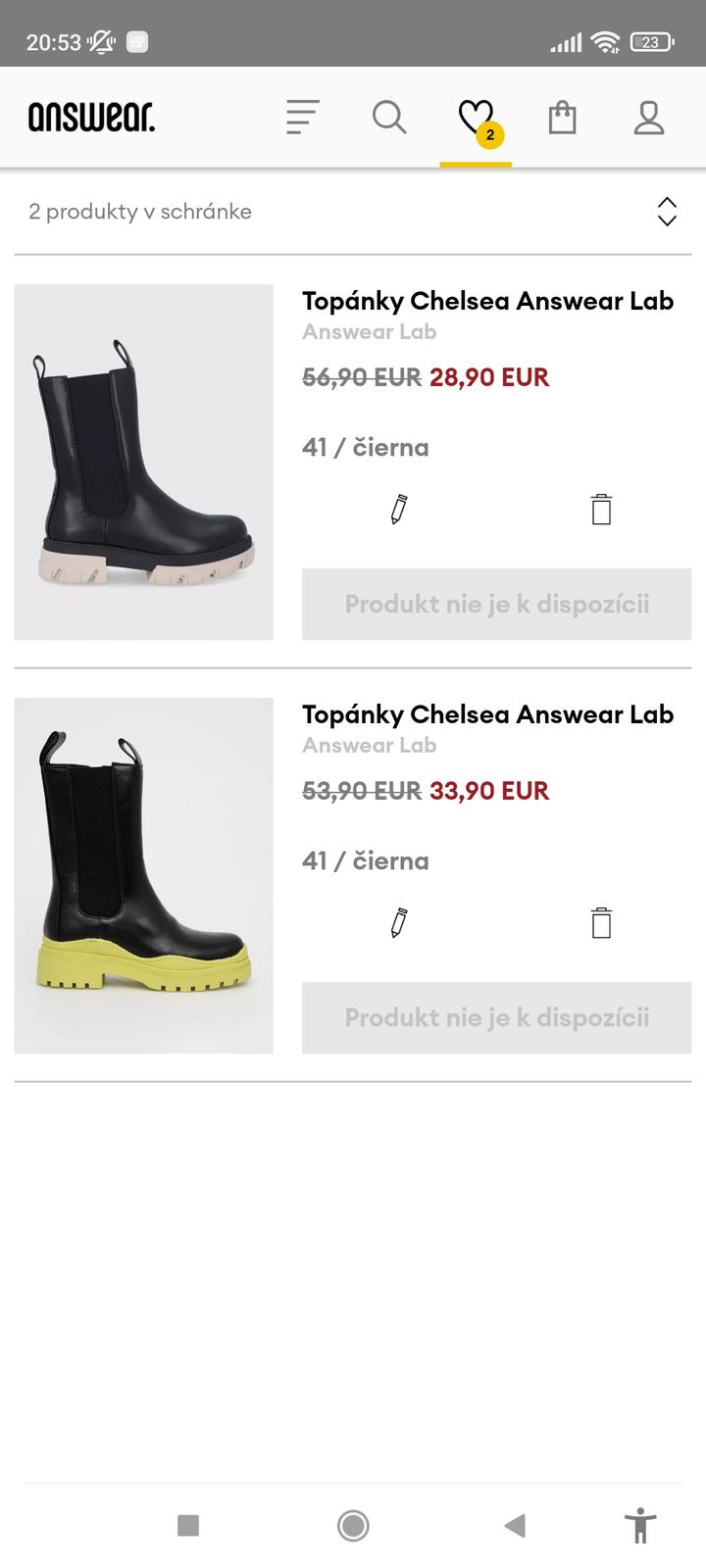This screenshot has height=1568, width=706.
Task: Delete the 56,90 EUR Chelsea boots item
Action: coord(601,510)
